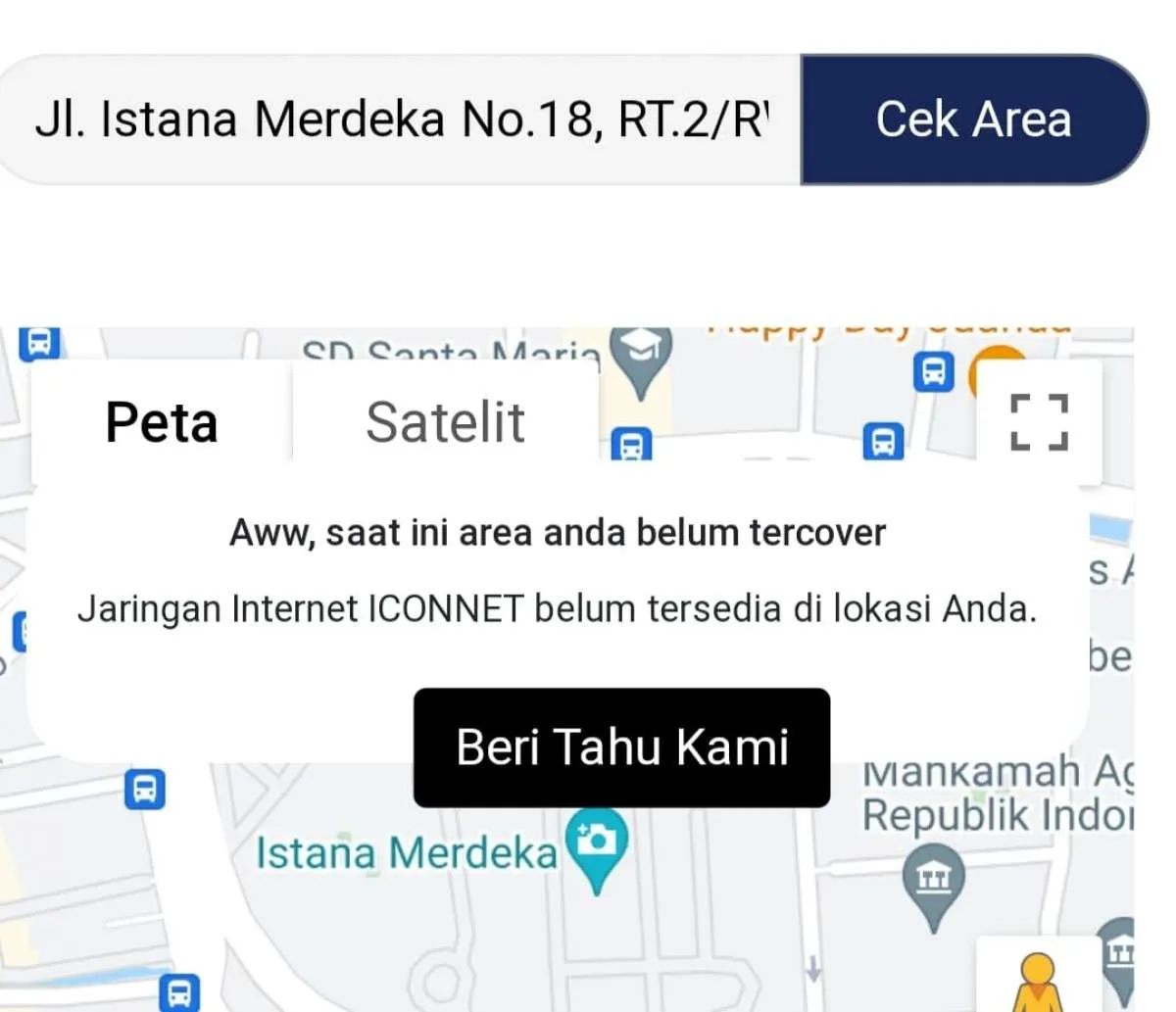
Task: Toggle fullscreen map view
Action: click(1039, 422)
